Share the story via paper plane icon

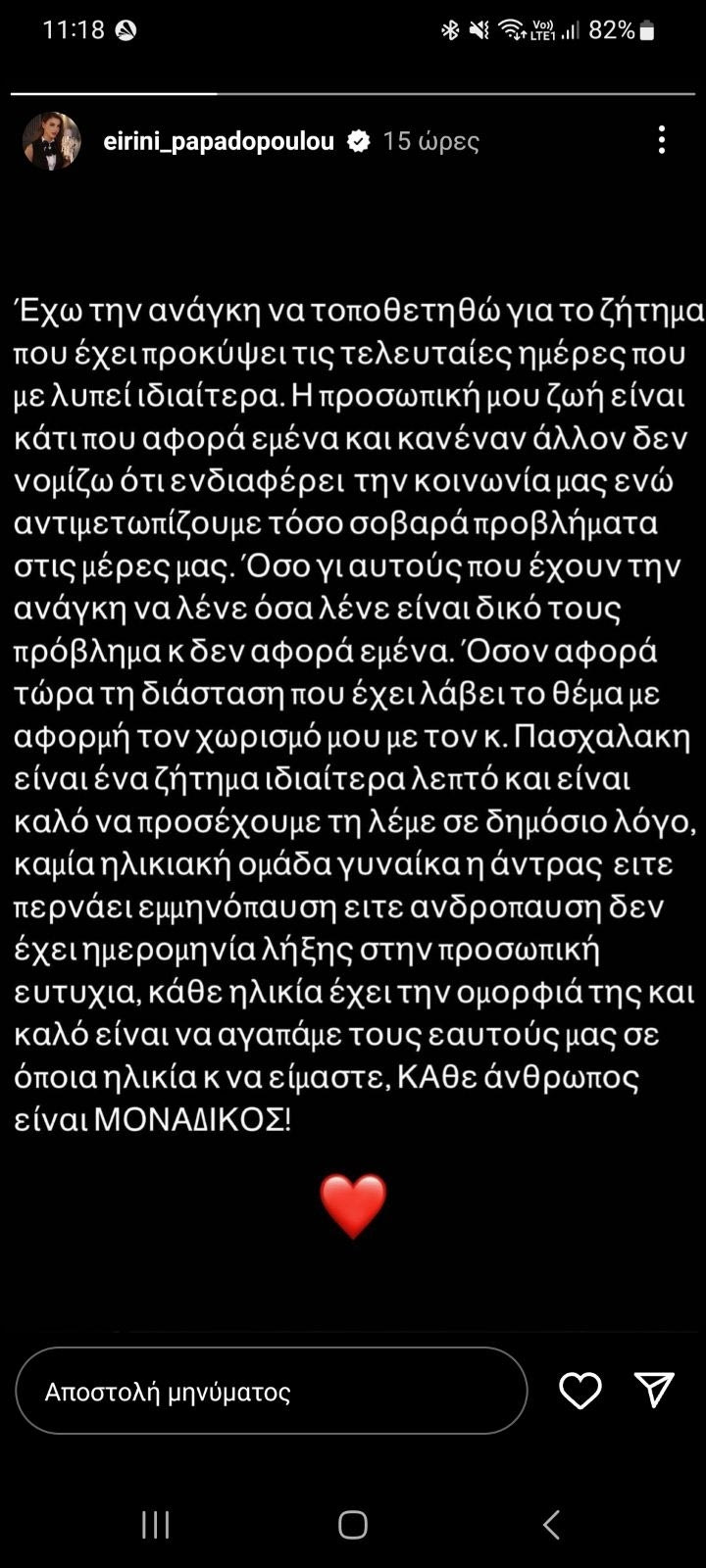point(654,1390)
